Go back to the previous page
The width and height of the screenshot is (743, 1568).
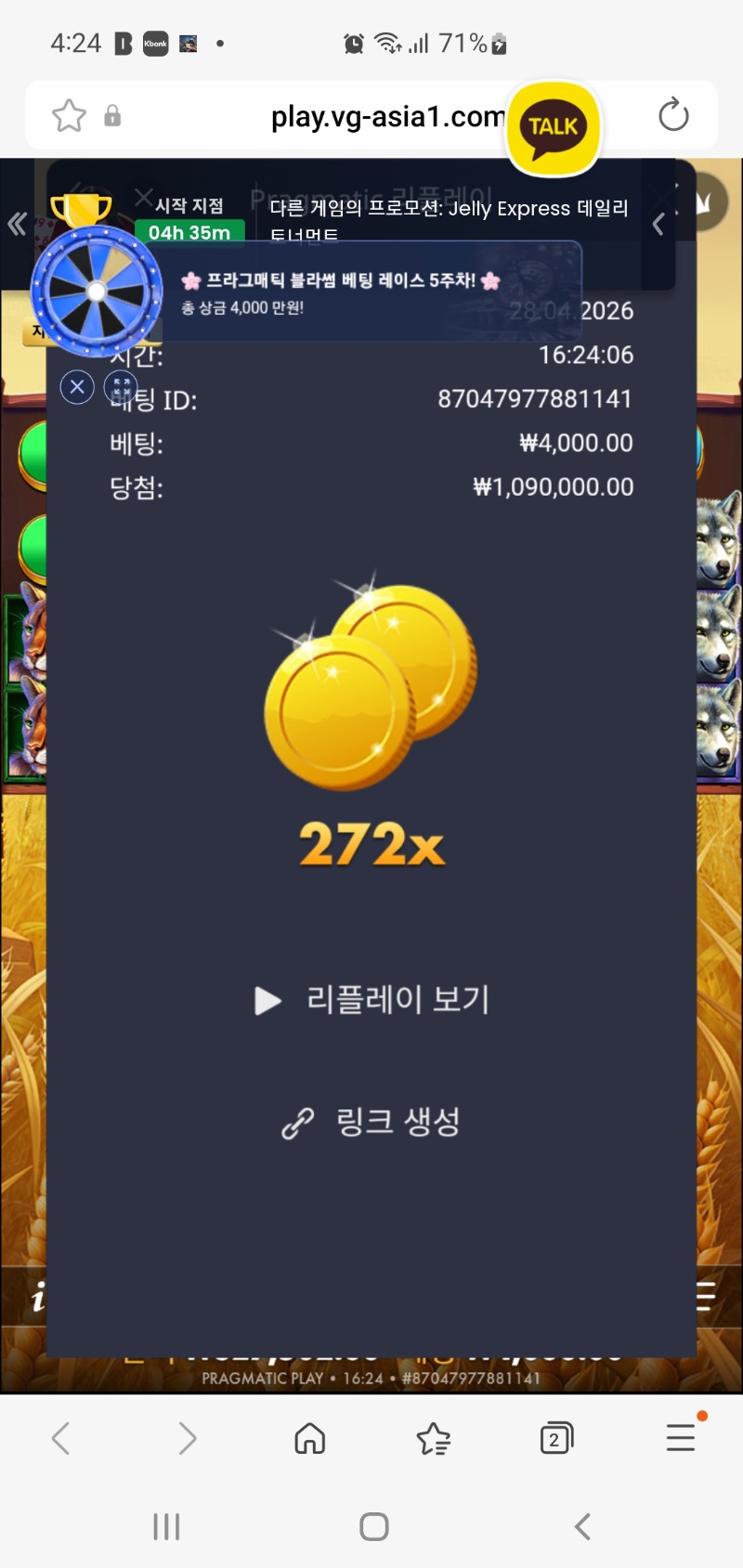pos(61,1439)
